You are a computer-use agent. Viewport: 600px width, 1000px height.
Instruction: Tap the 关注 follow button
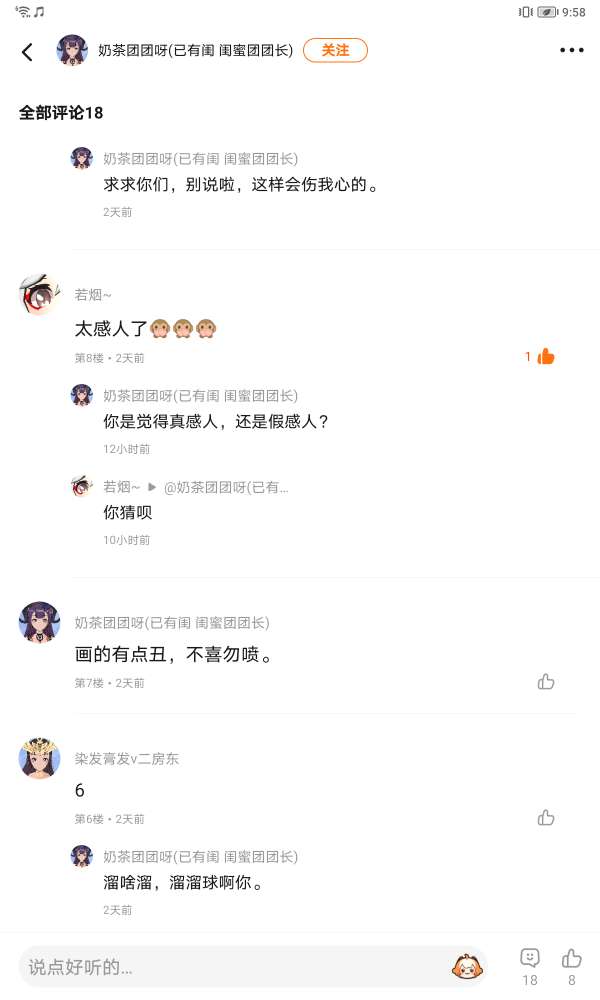(335, 50)
